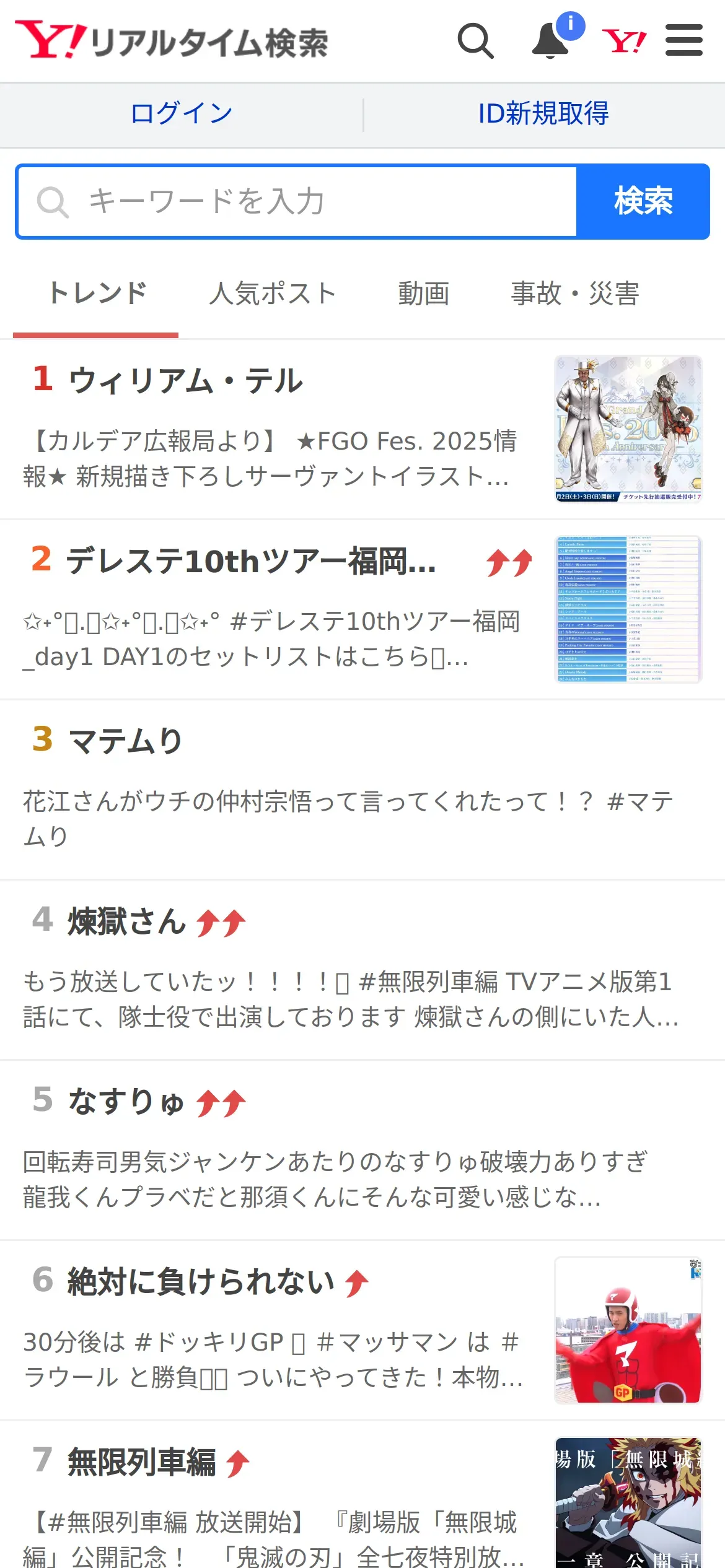Image resolution: width=725 pixels, height=1568 pixels.
Task: Go to Yahoo! Japan home via red Y! icon
Action: point(625,41)
